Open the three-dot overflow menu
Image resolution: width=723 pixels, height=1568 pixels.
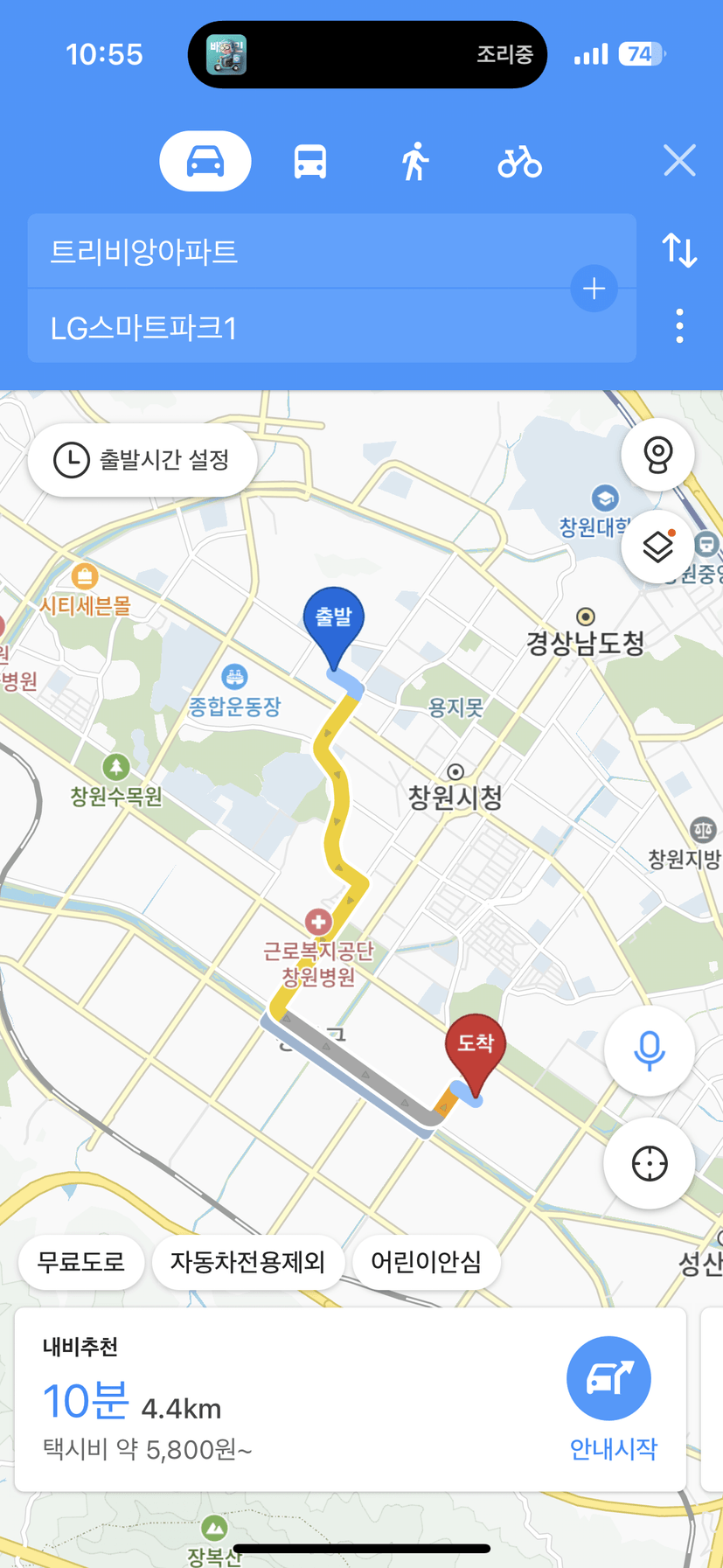[x=679, y=326]
